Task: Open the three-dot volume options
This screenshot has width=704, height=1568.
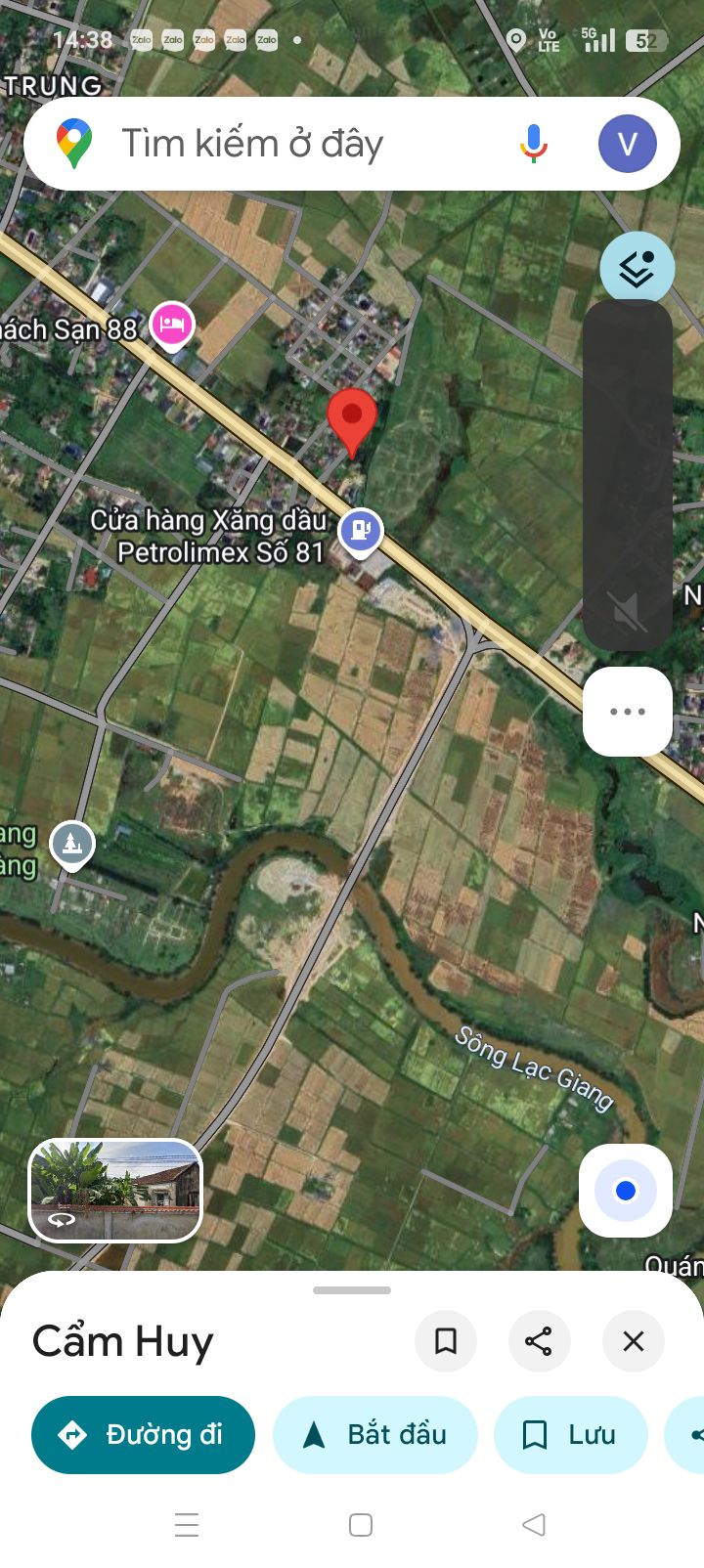Action: point(627,712)
